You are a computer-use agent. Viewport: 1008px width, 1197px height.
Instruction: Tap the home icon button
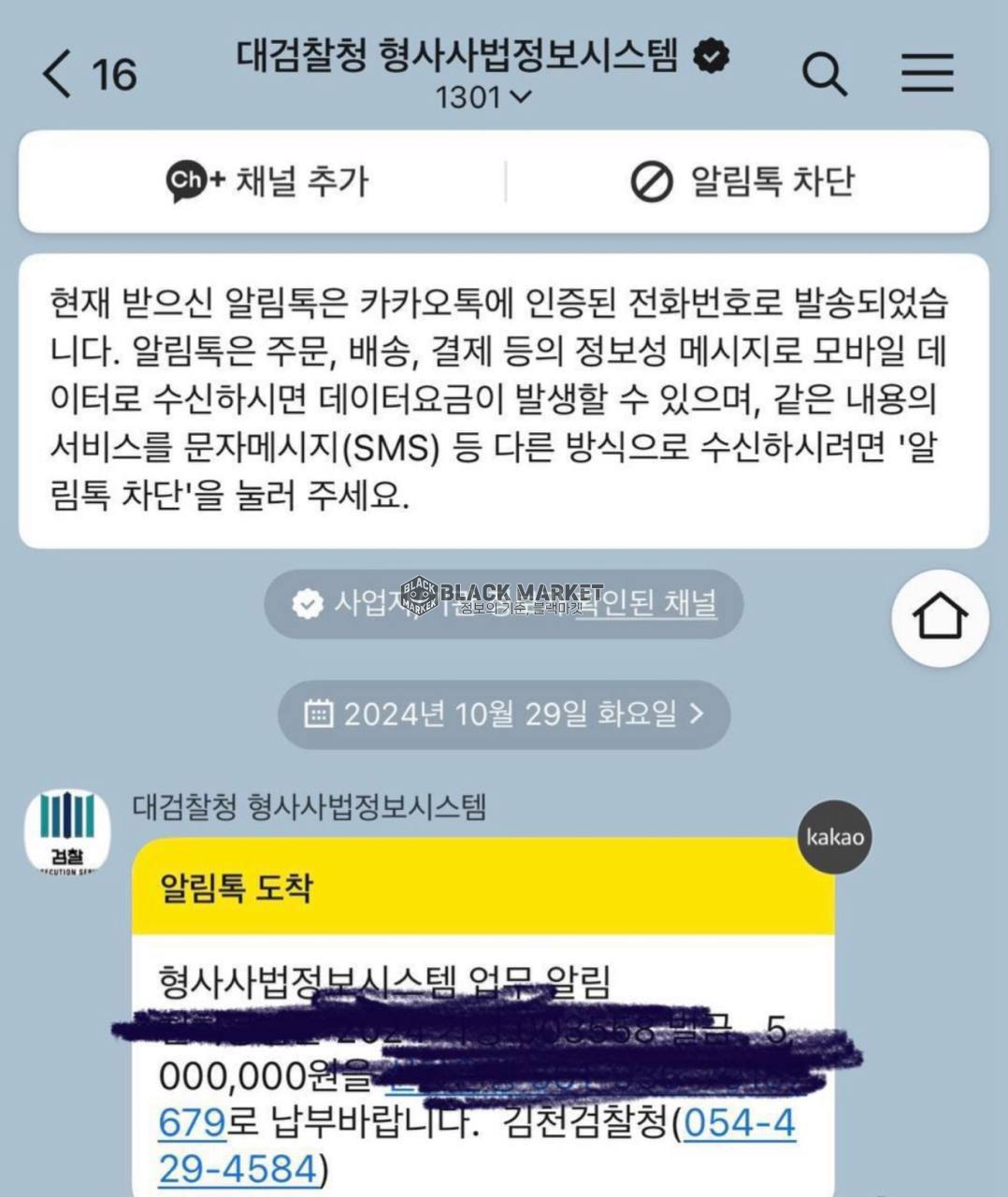[x=939, y=617]
